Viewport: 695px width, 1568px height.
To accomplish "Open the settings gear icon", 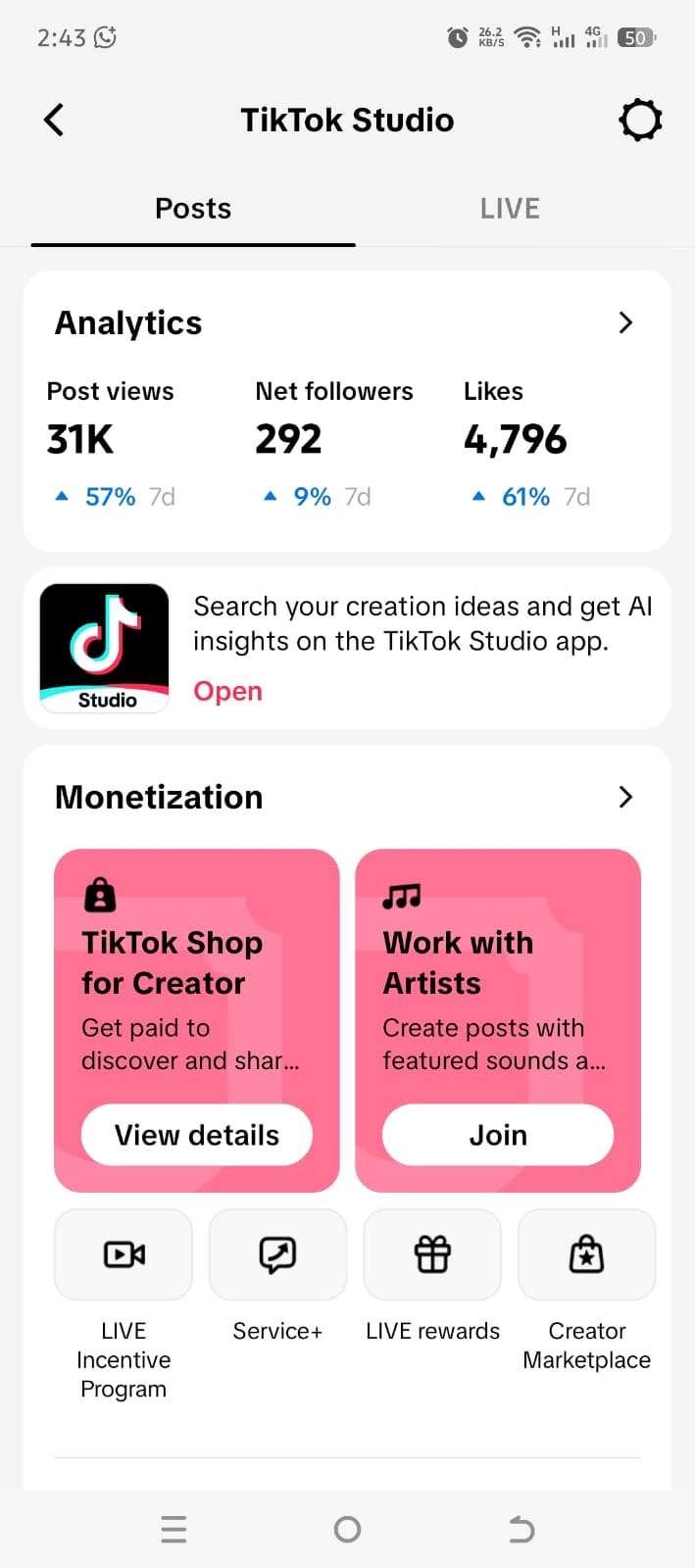I will 640,121.
